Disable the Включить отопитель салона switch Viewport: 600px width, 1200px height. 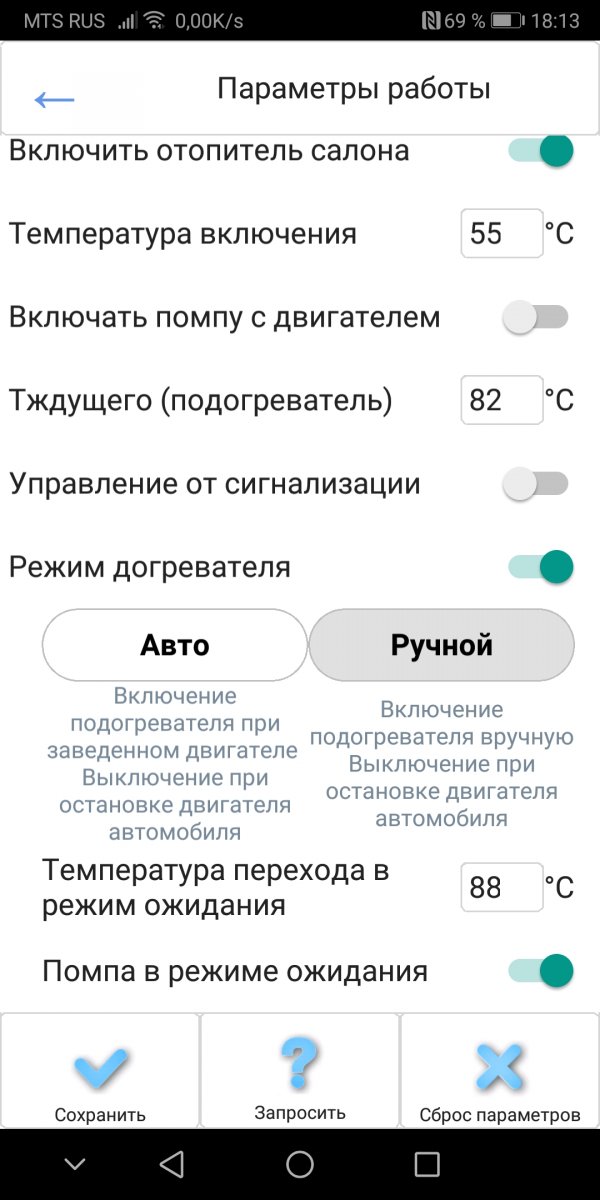tap(541, 151)
